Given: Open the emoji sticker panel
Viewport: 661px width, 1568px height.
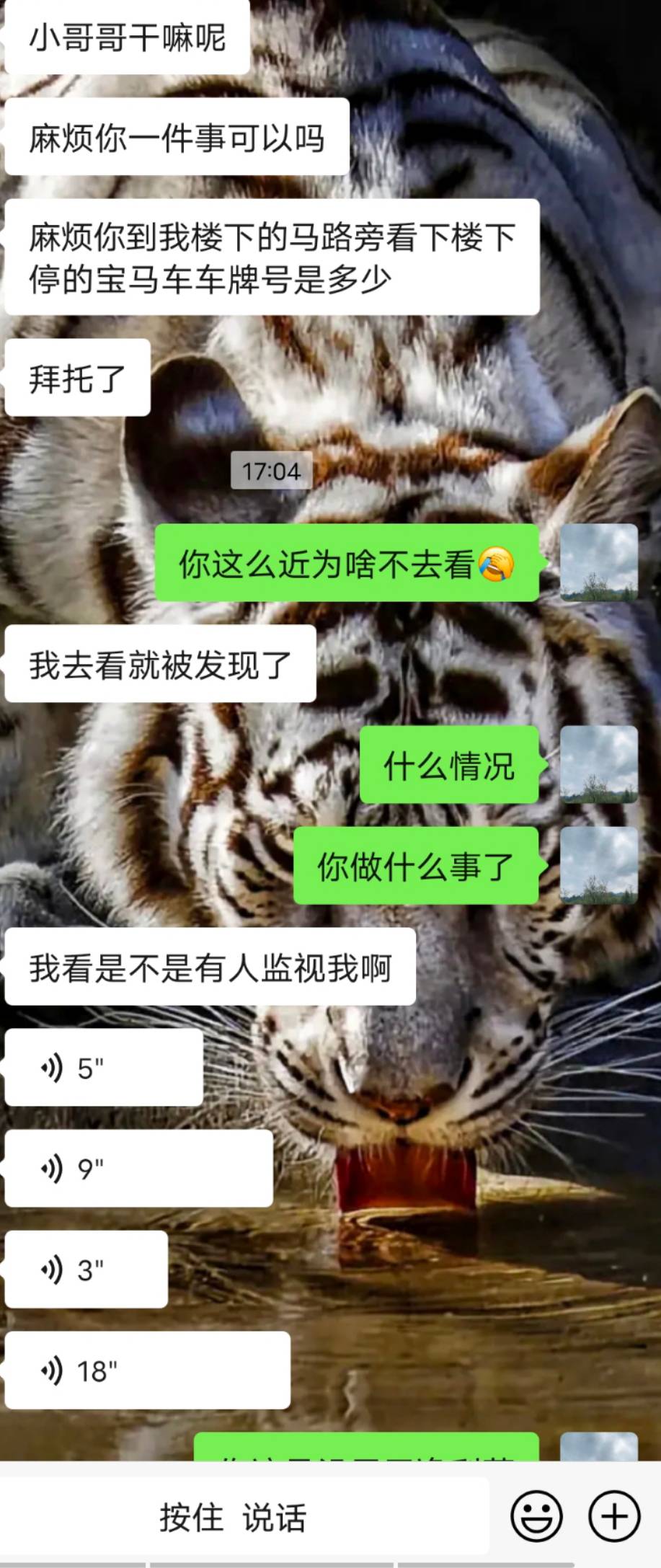Looking at the screenshot, I should click(536, 1516).
